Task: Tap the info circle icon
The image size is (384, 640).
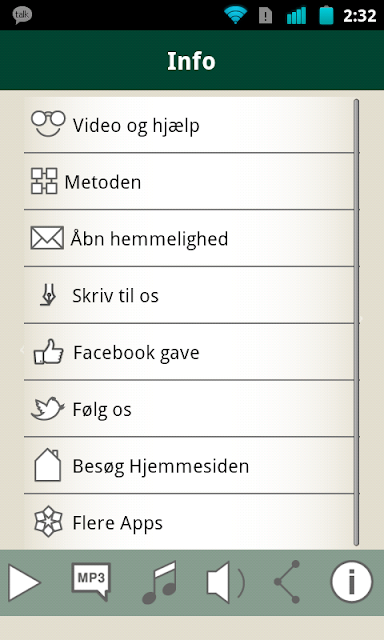Action: (351, 582)
